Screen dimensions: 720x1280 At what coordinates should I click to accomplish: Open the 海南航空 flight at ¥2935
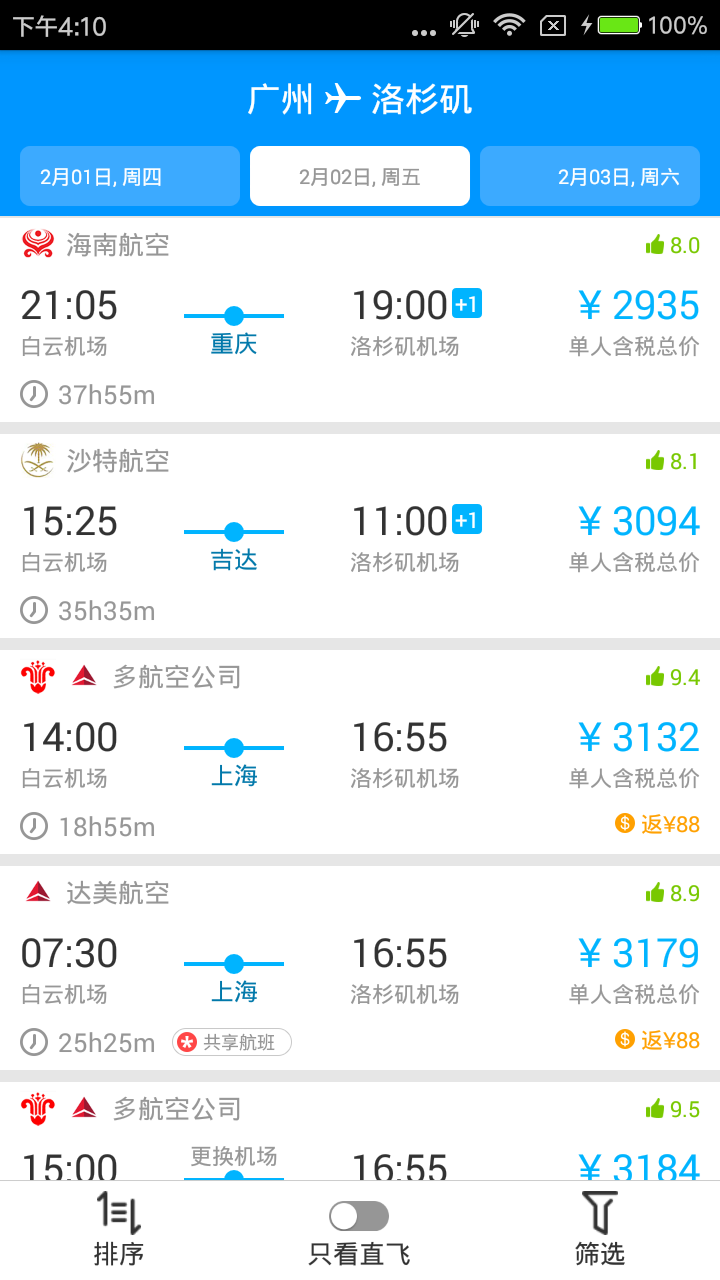click(360, 320)
